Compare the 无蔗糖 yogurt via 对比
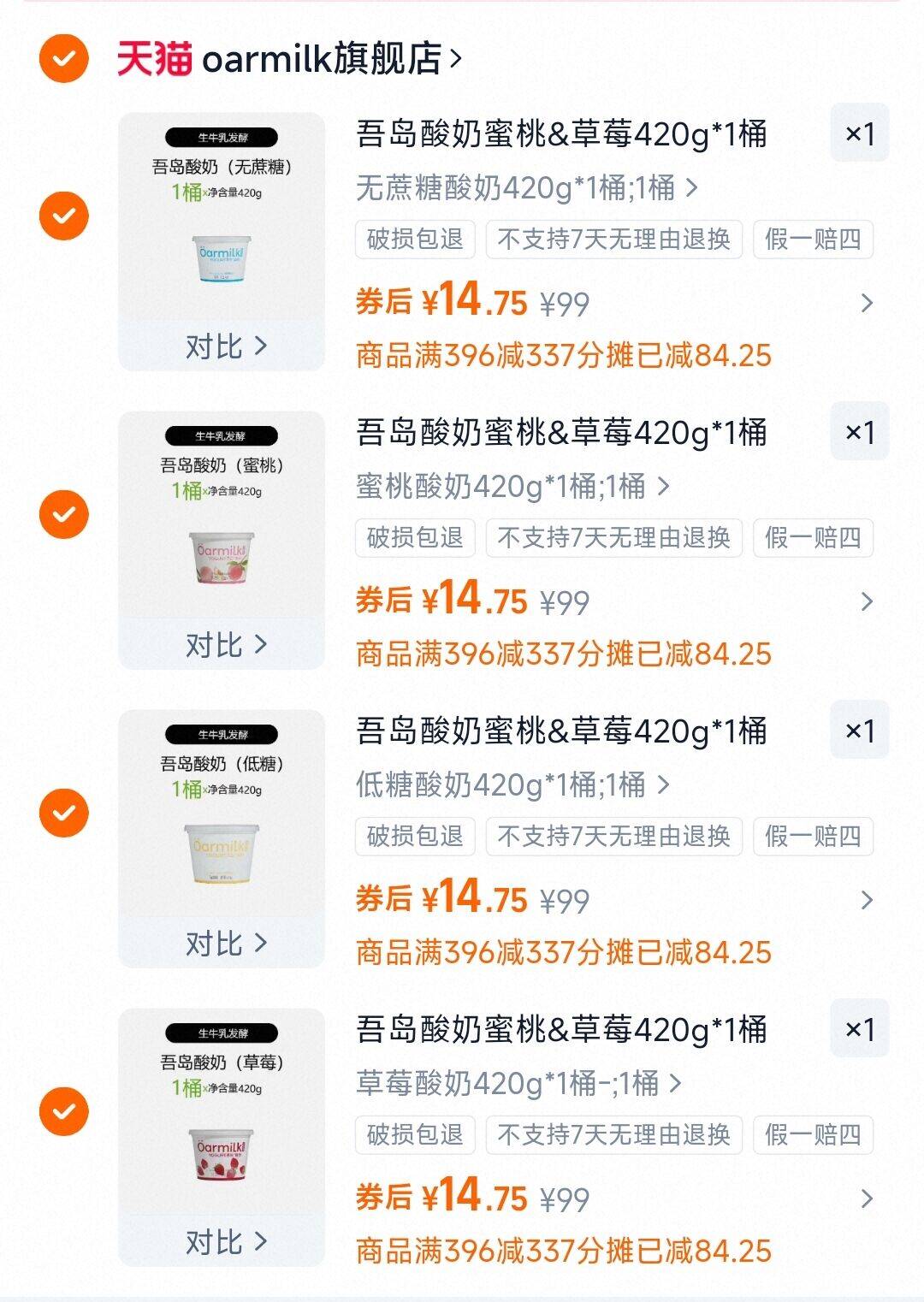The height and width of the screenshot is (1302, 924). click(x=225, y=346)
